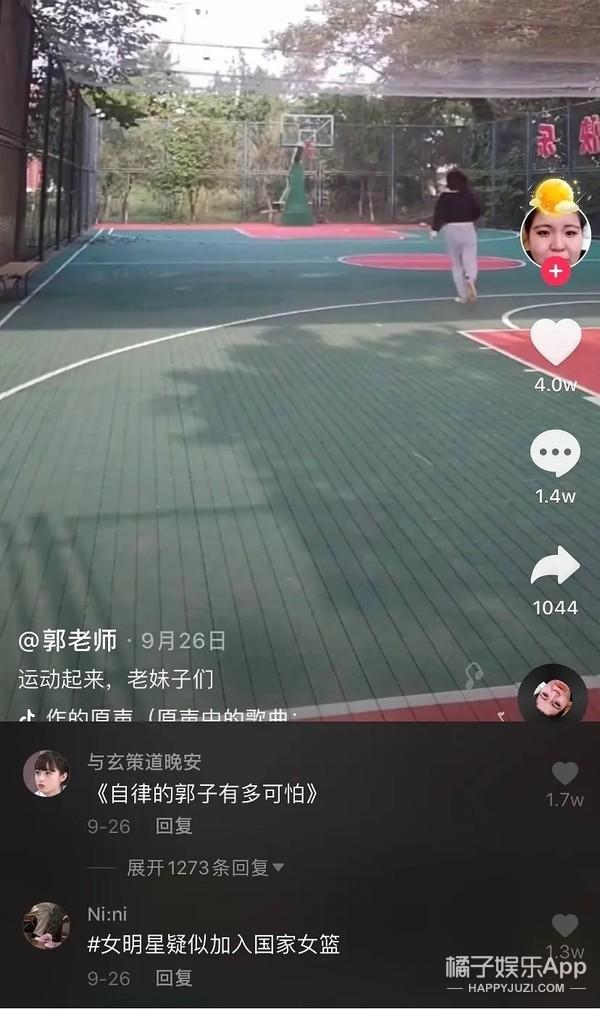
Task: Like the video with the heart icon
Action: (x=555, y=342)
